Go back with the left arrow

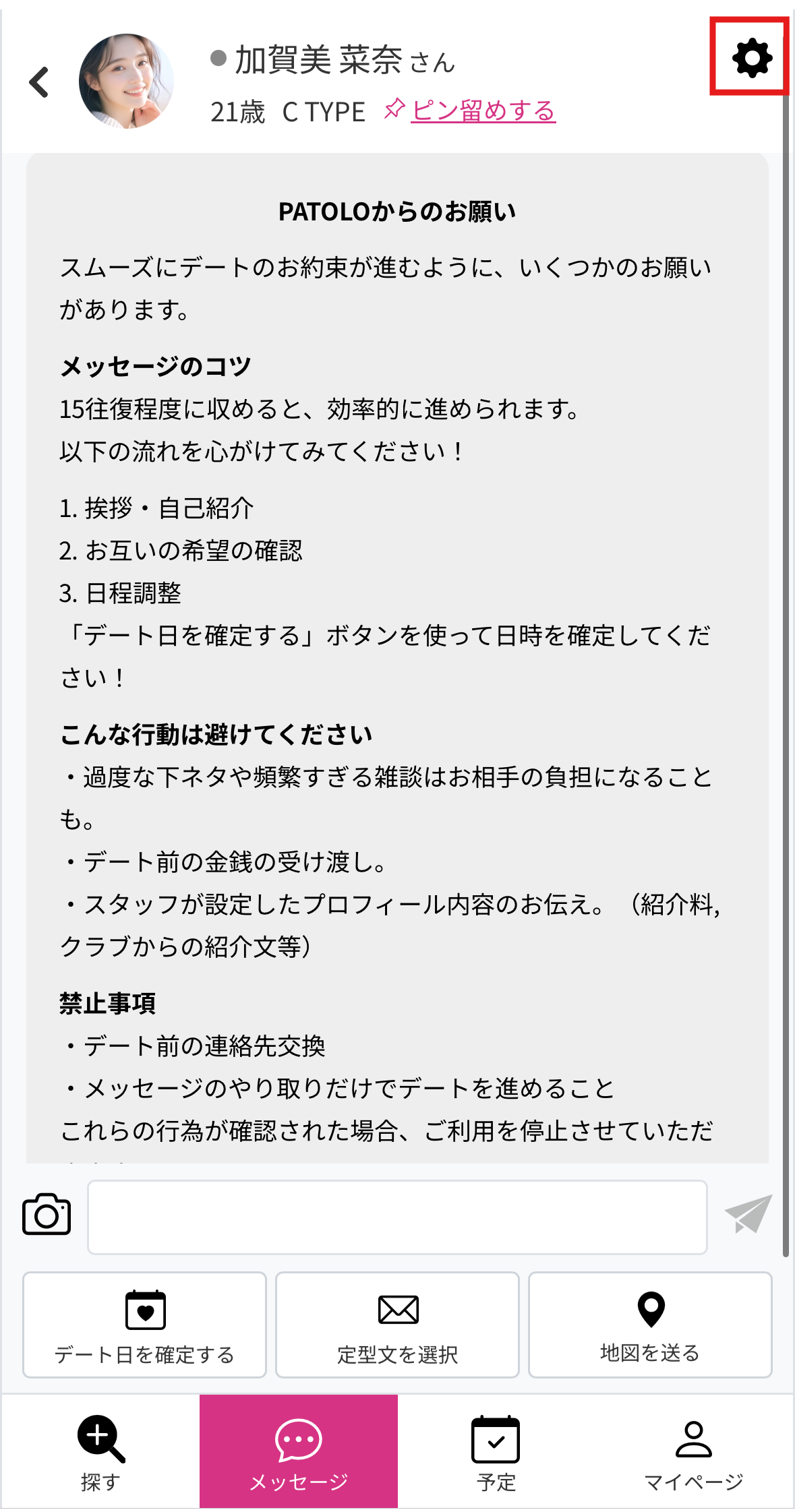(x=39, y=82)
